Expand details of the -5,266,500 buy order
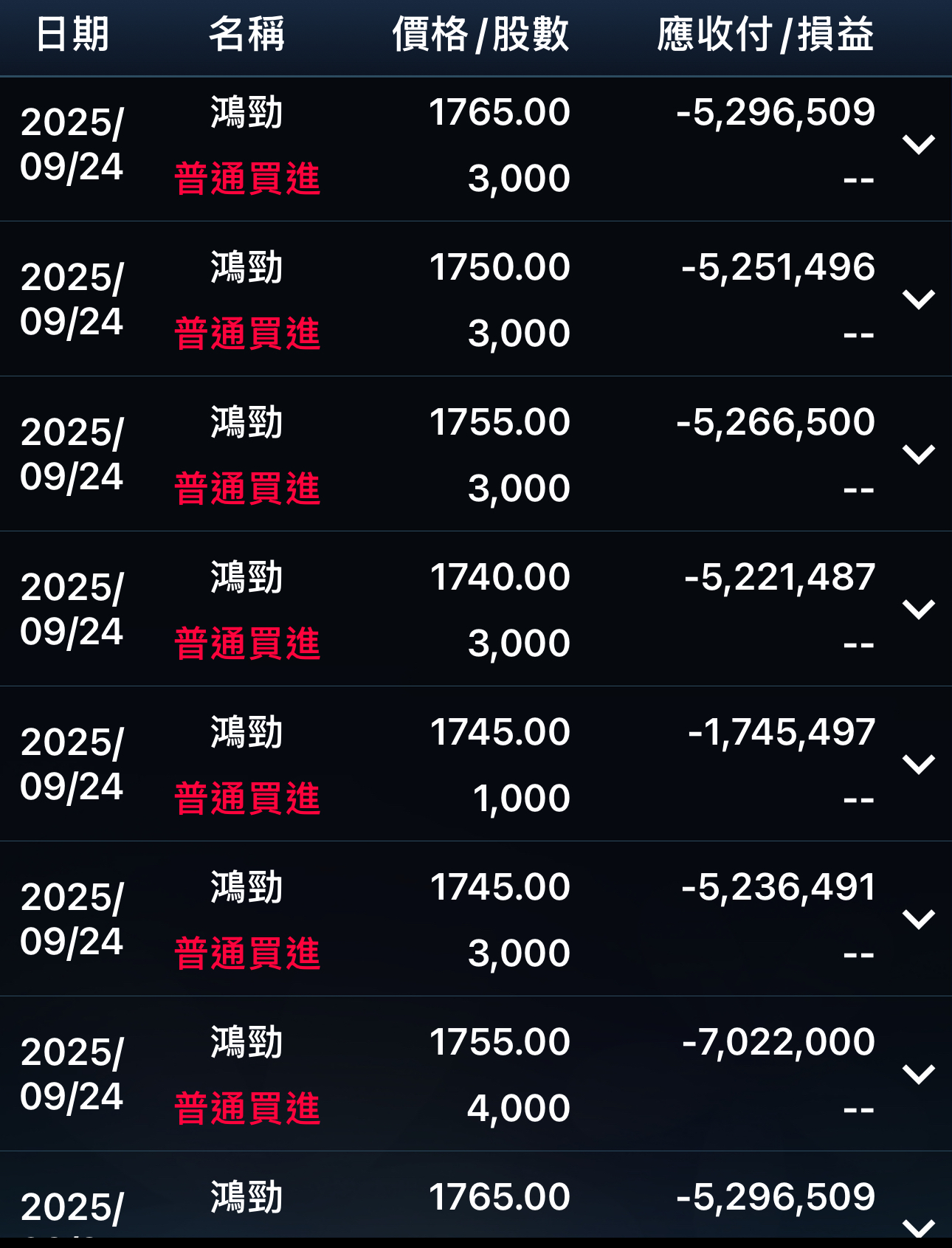952x1248 pixels. (919, 455)
